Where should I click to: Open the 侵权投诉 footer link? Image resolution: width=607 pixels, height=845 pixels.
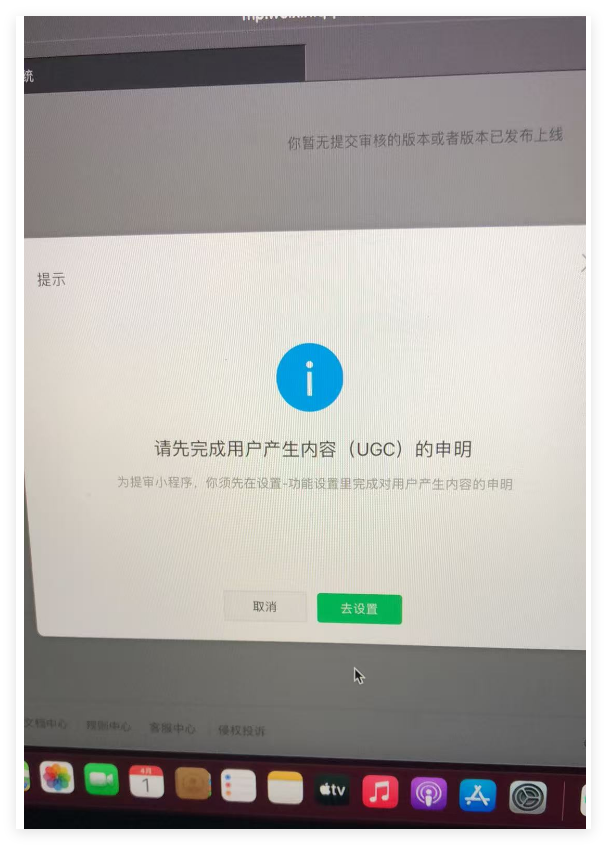pyautogui.click(x=242, y=731)
